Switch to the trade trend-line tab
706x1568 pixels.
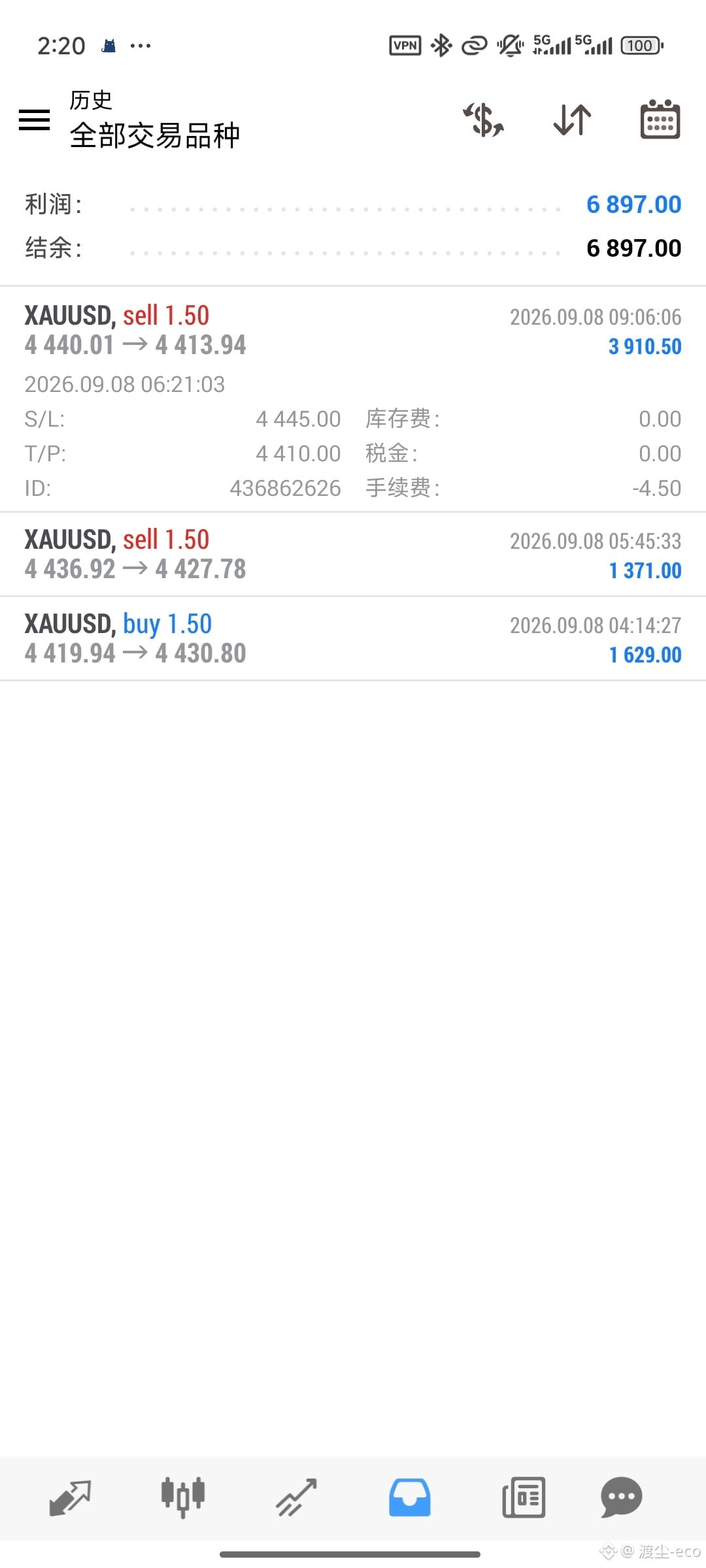click(x=296, y=1497)
